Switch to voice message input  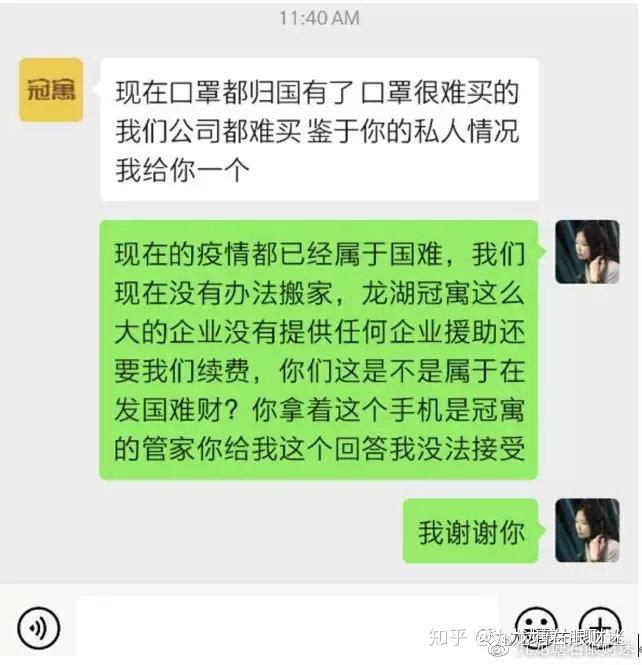[x=39, y=628]
